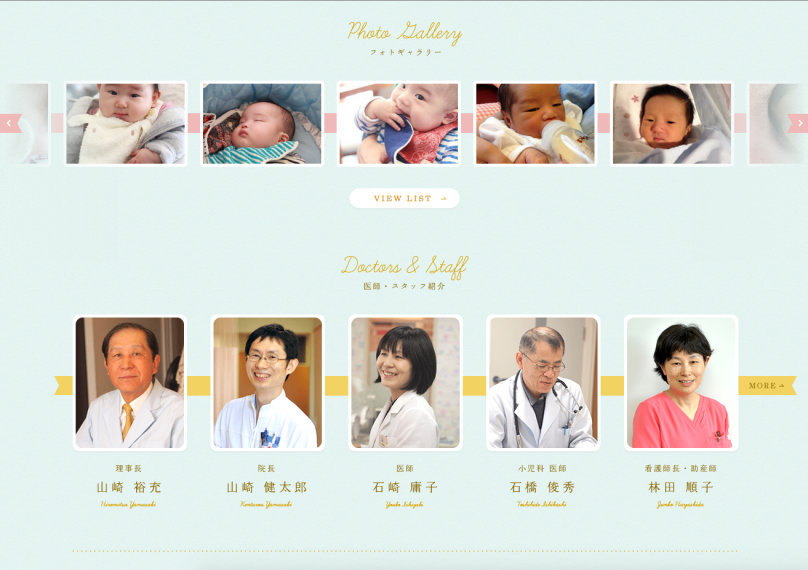The image size is (808, 570).
Task: Open the first baby photo in white bib
Action: tap(126, 124)
